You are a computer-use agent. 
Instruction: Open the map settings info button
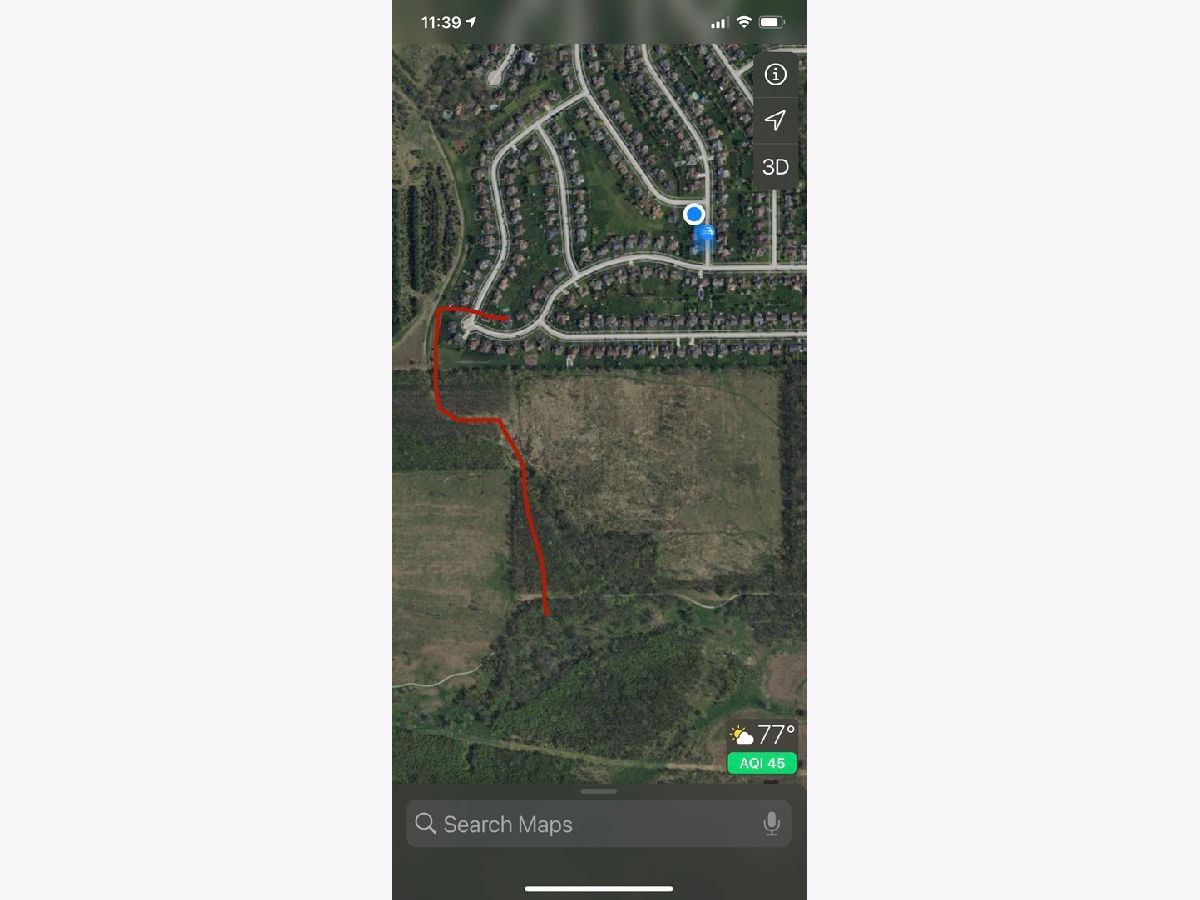point(775,74)
